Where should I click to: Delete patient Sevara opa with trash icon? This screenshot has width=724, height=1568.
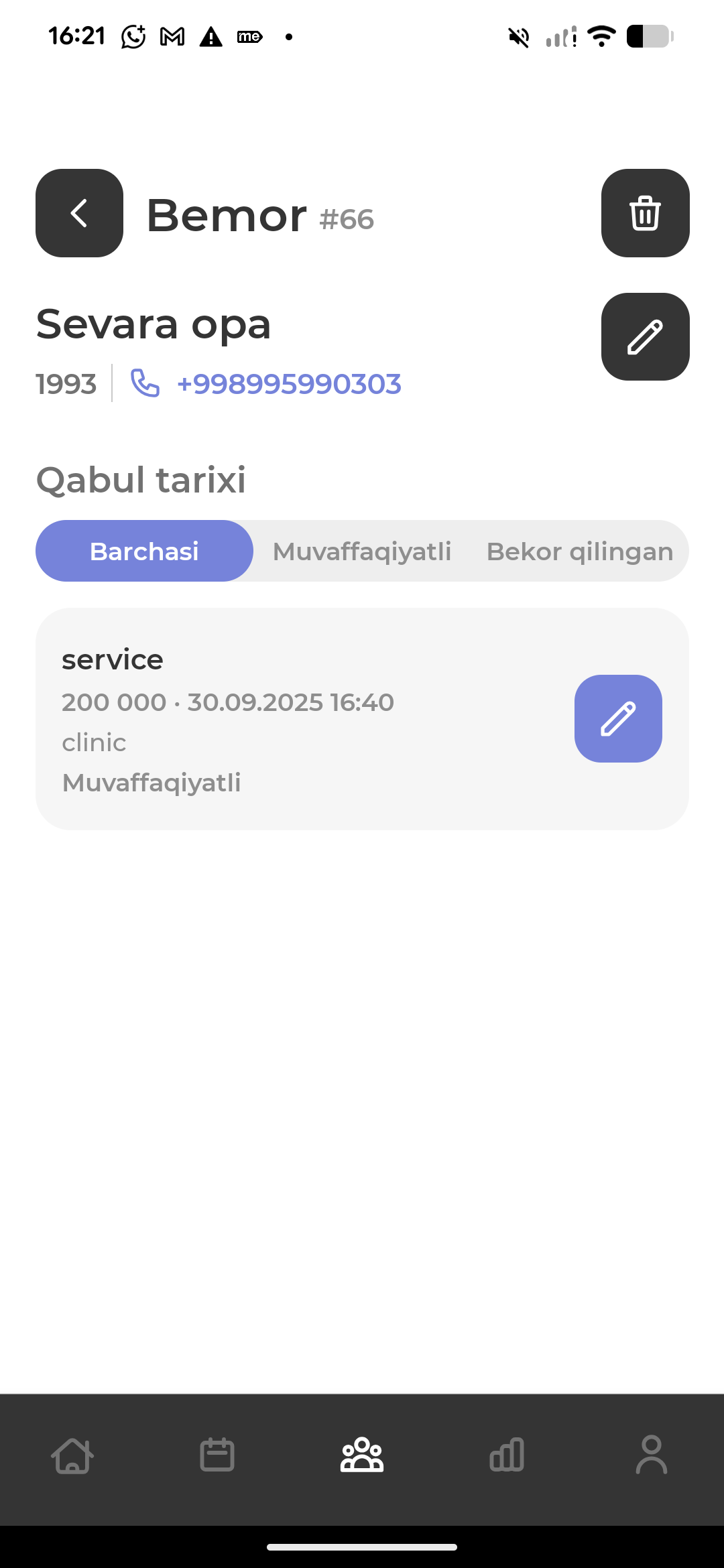(x=645, y=213)
